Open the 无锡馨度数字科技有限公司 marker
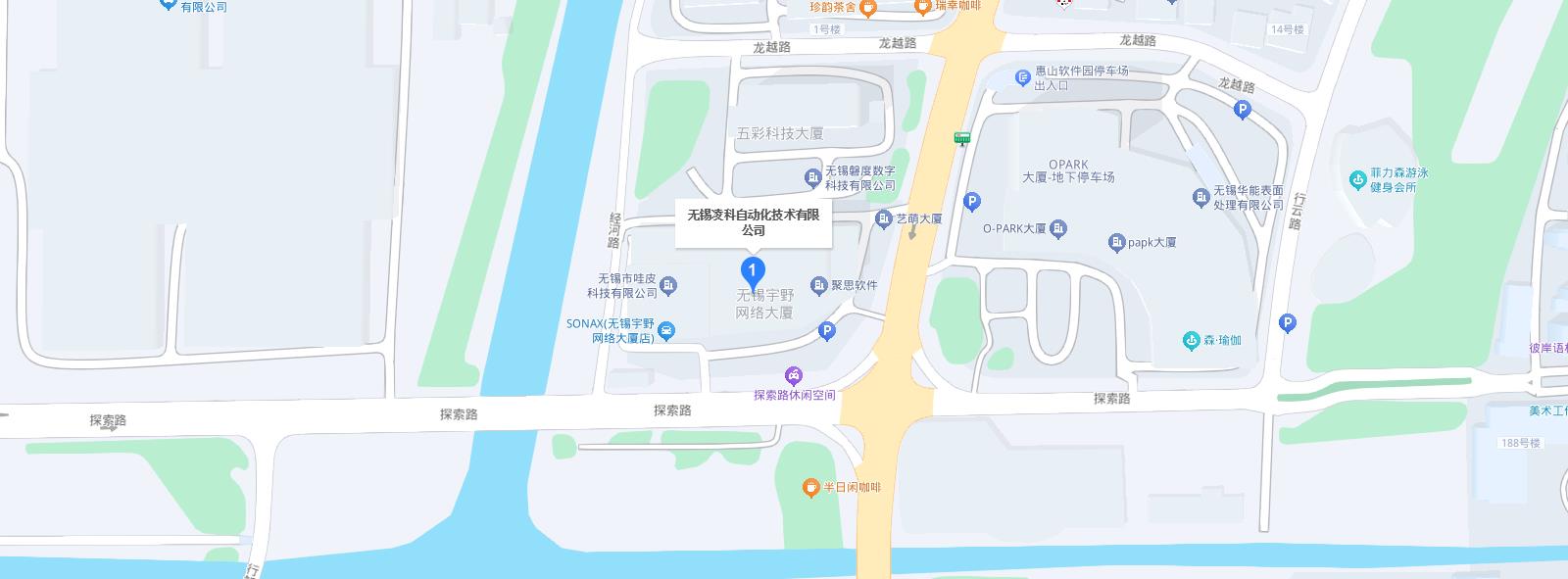The height and width of the screenshot is (579, 1568). click(x=812, y=177)
